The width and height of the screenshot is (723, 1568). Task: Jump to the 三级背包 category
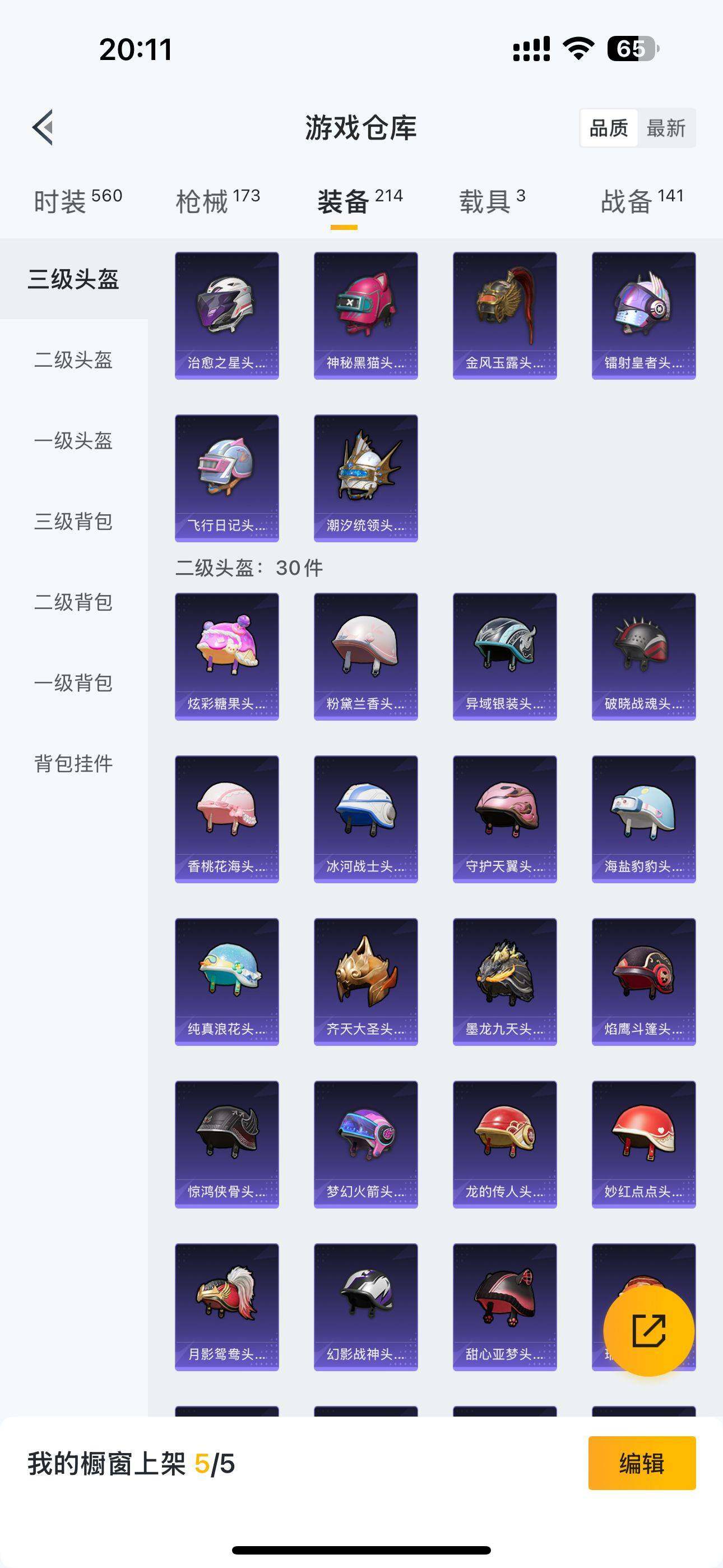click(73, 522)
